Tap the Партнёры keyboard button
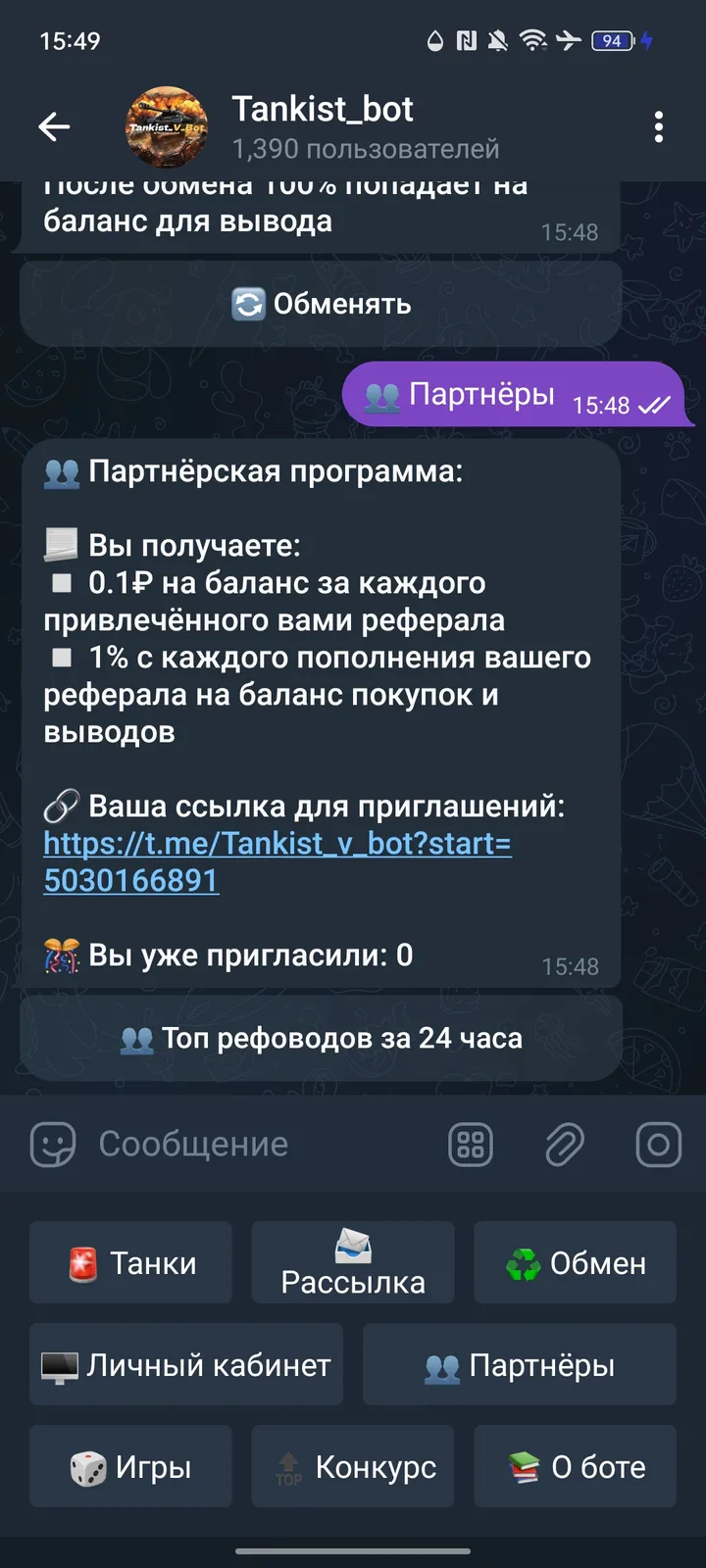706x1568 pixels. 519,1364
